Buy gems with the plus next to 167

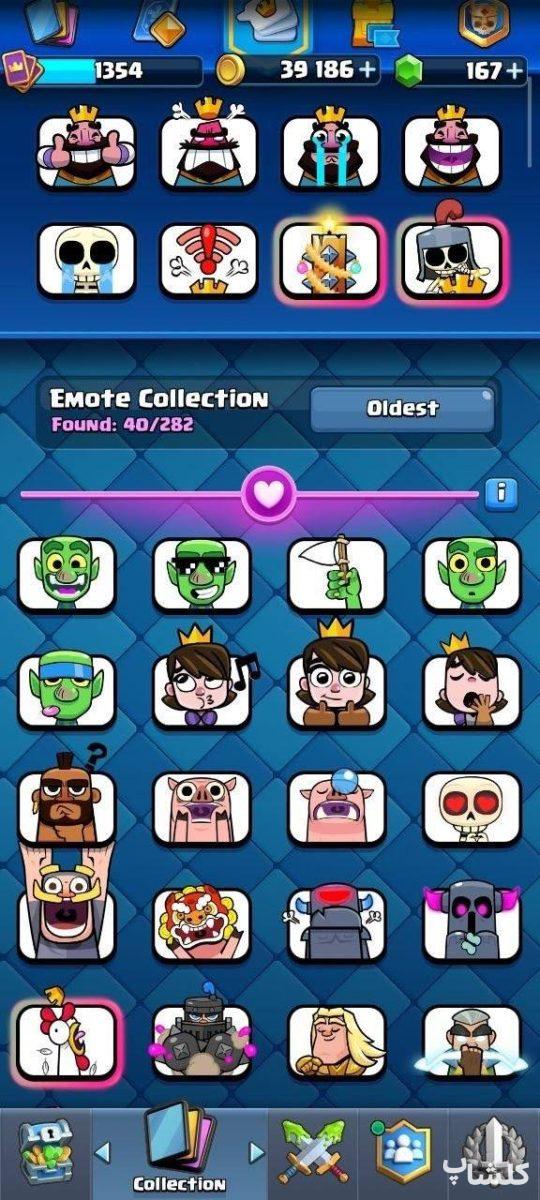click(x=515, y=70)
